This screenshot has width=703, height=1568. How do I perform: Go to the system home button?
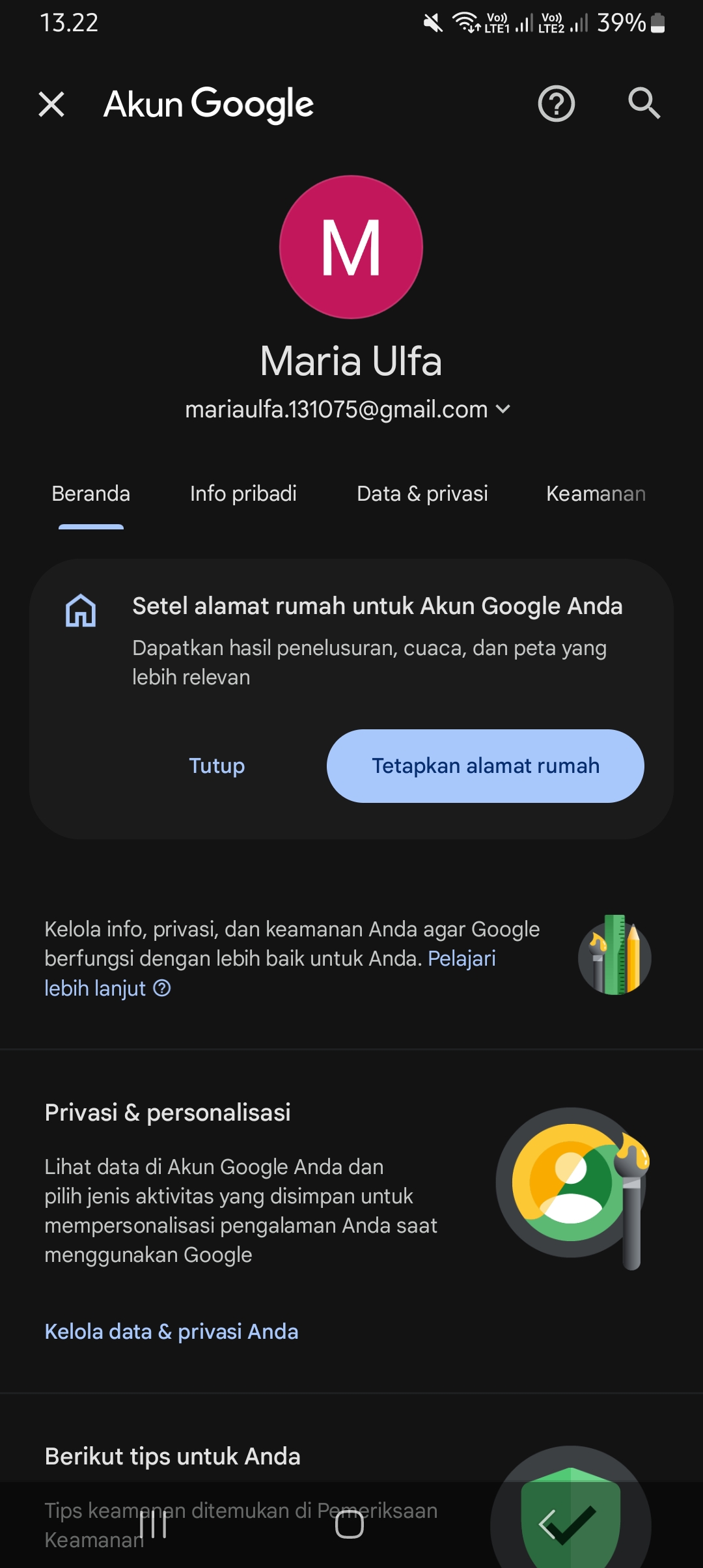[350, 1524]
